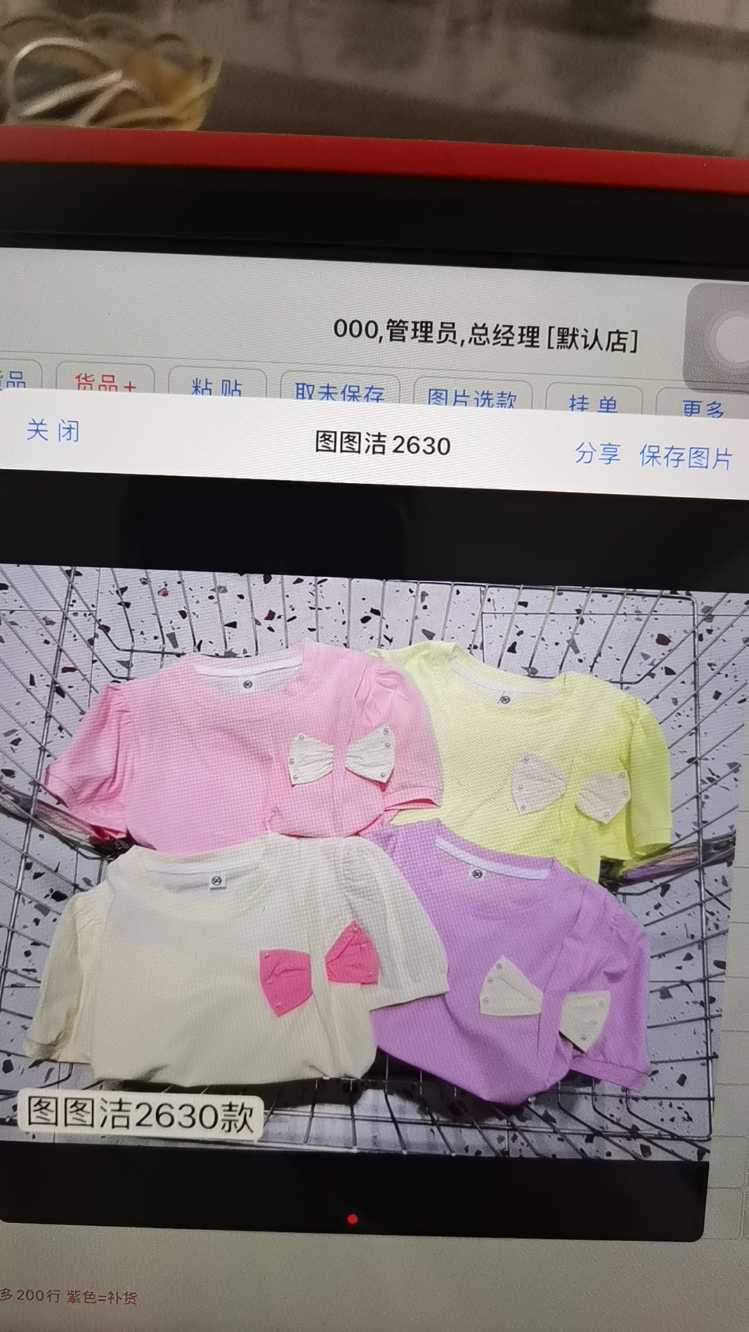The width and height of the screenshot is (749, 1332).
Task: Close the 图图洁 2630 image viewer
Action: click(x=53, y=431)
